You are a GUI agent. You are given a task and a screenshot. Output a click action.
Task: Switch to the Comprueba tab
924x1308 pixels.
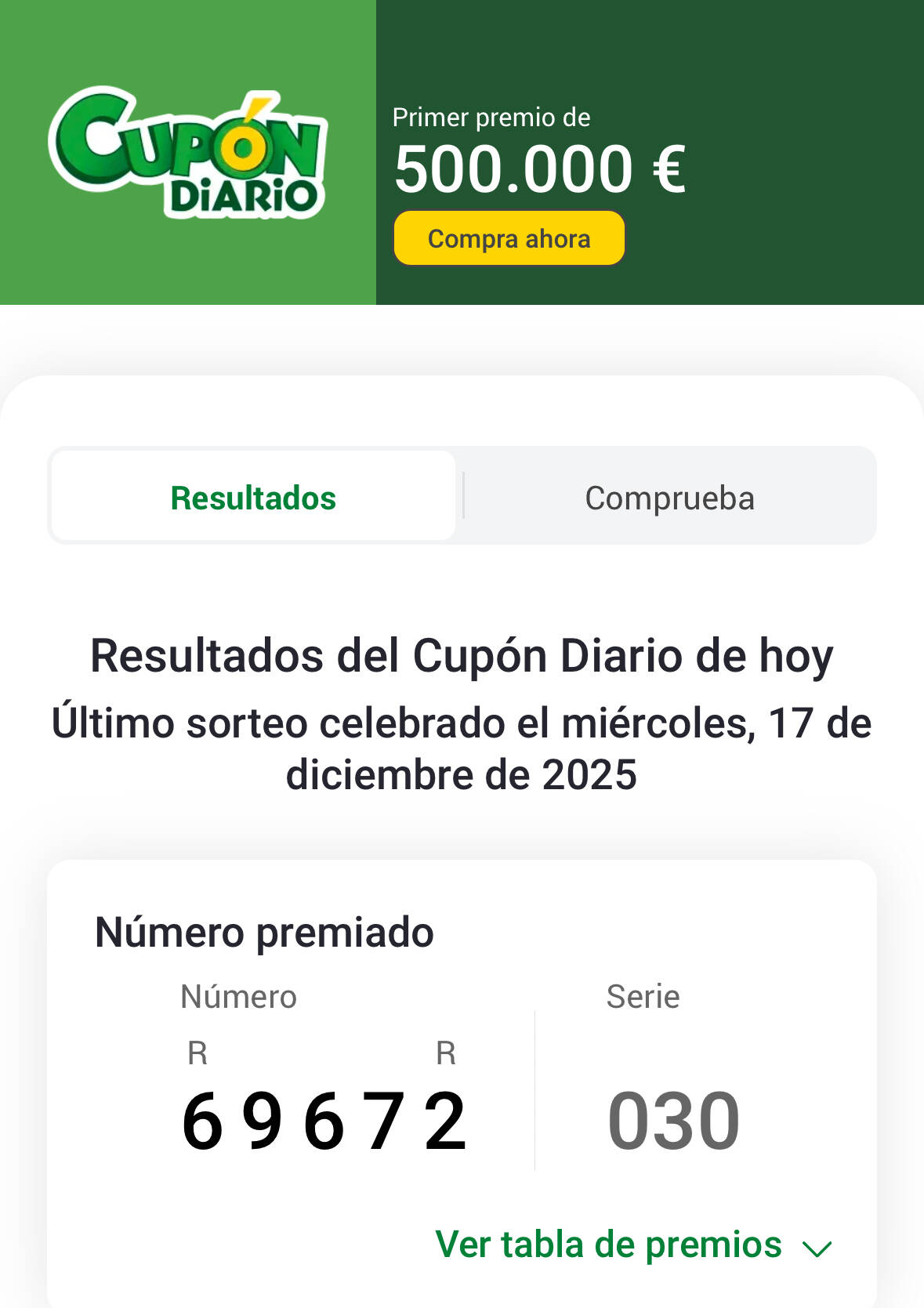tap(669, 498)
